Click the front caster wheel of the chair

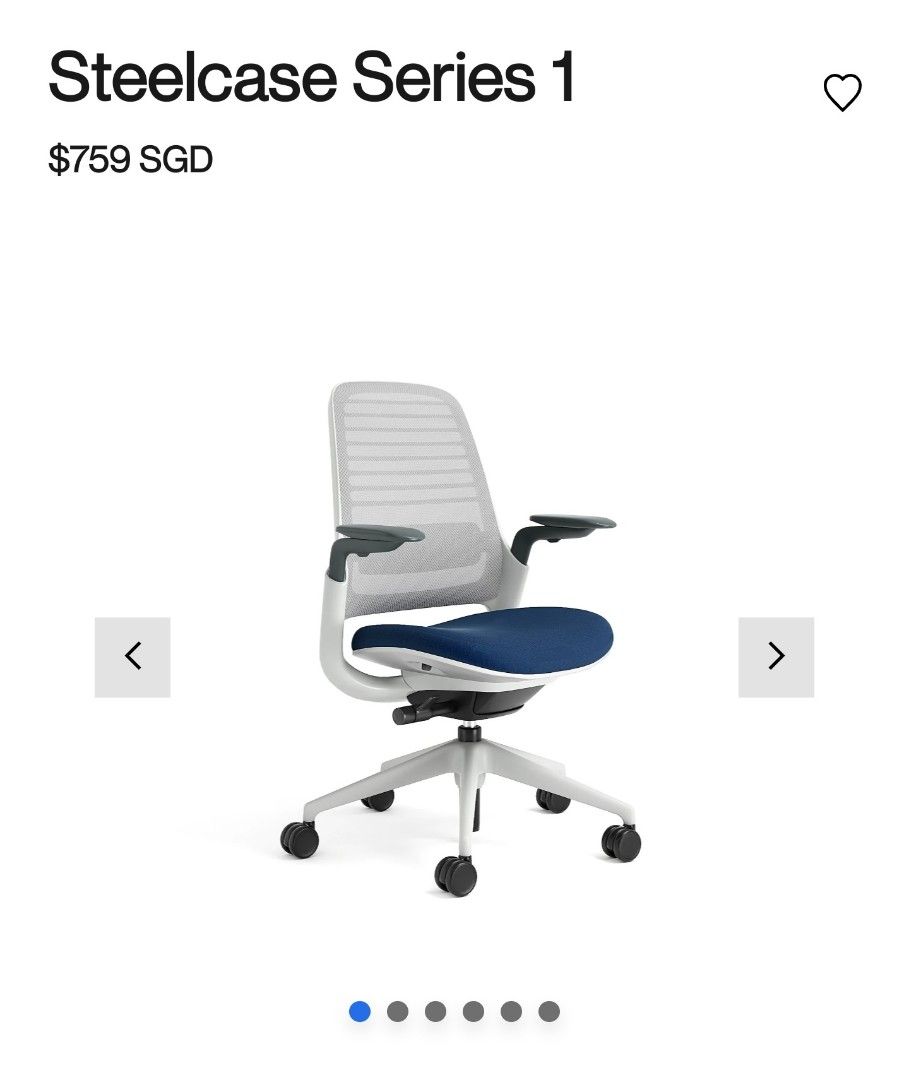tap(455, 875)
